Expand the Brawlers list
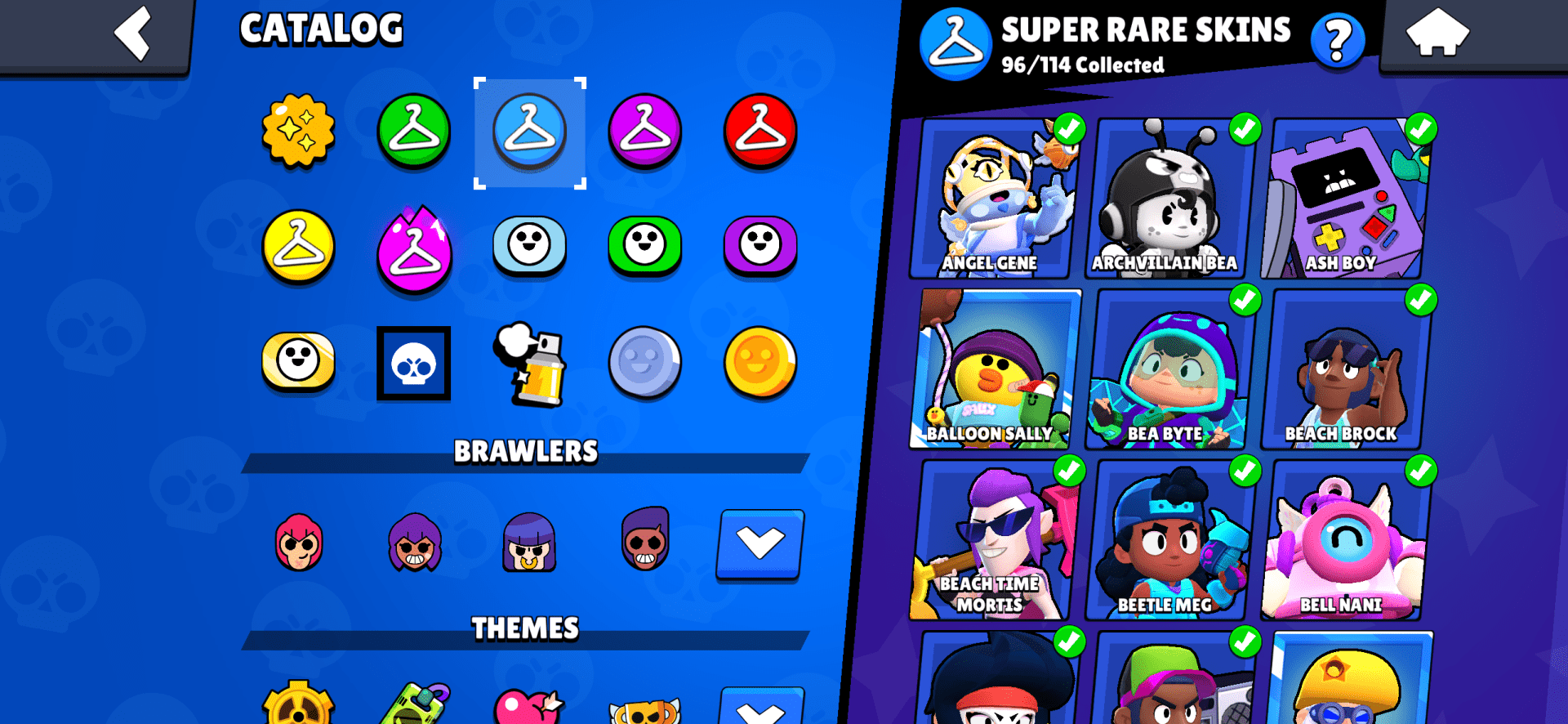1568x724 pixels. [x=760, y=544]
